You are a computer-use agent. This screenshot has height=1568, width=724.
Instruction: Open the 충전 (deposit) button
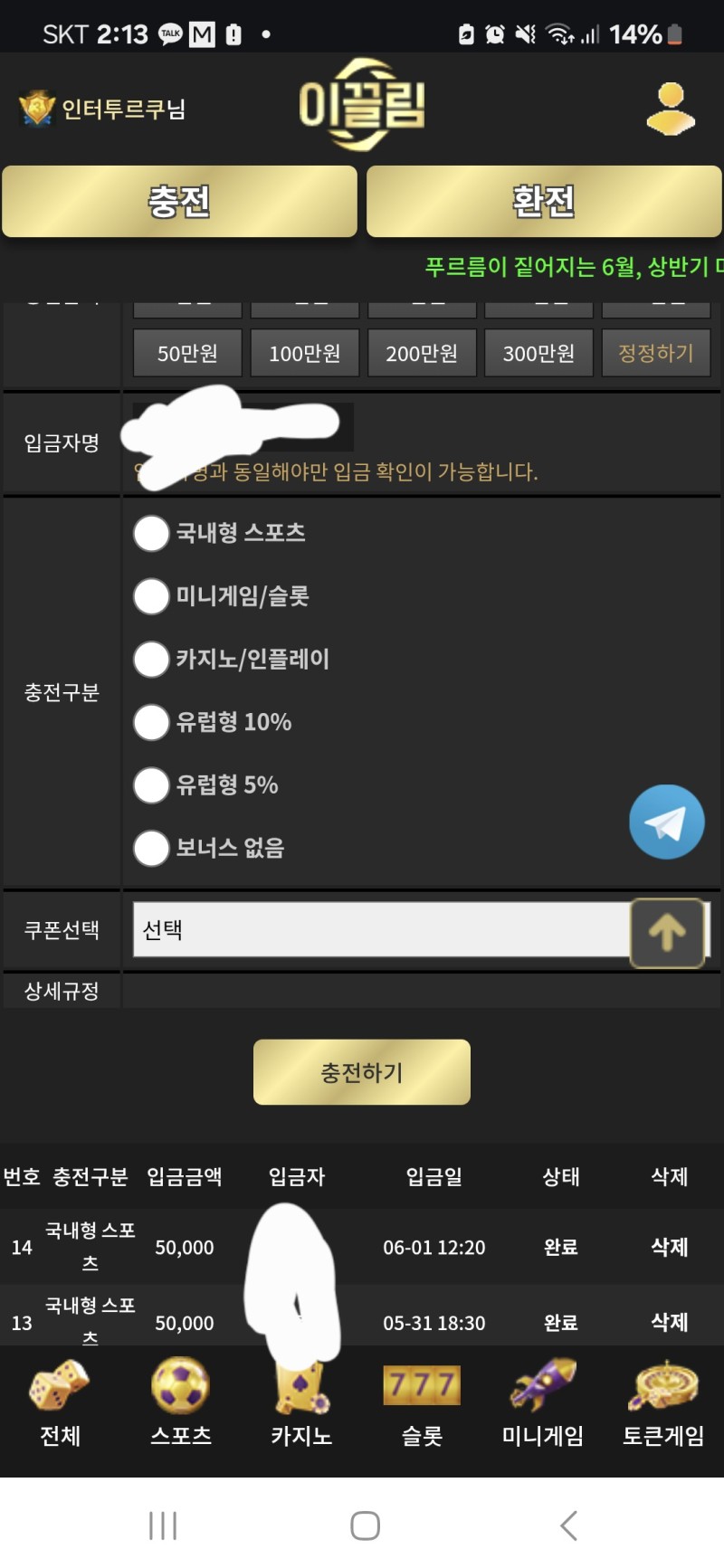(179, 201)
